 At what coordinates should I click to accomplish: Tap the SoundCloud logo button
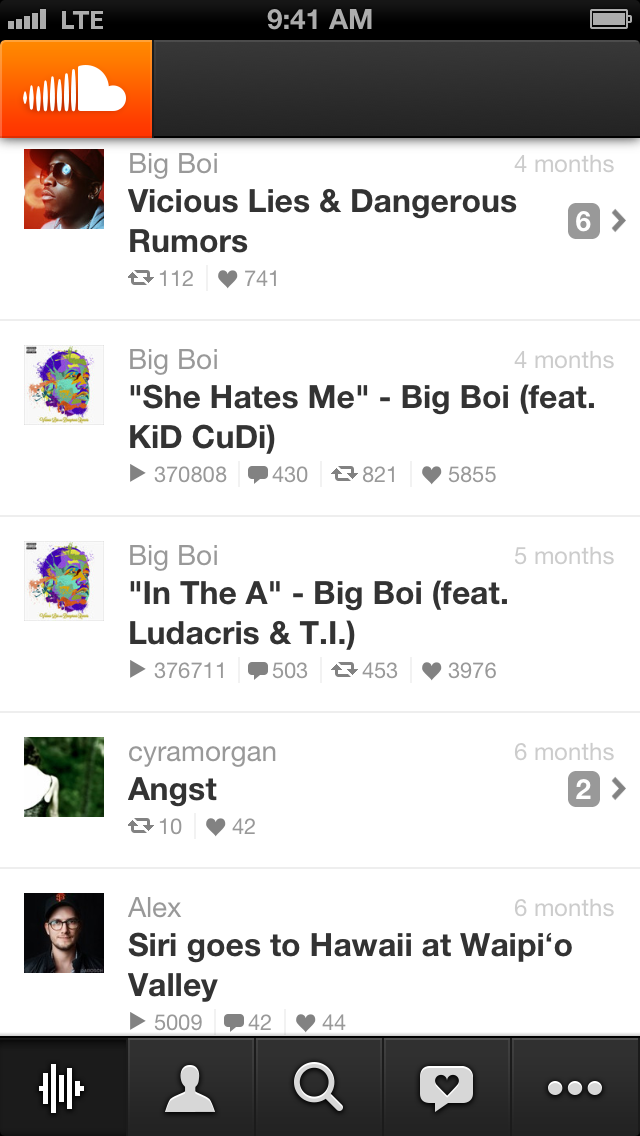(x=76, y=89)
